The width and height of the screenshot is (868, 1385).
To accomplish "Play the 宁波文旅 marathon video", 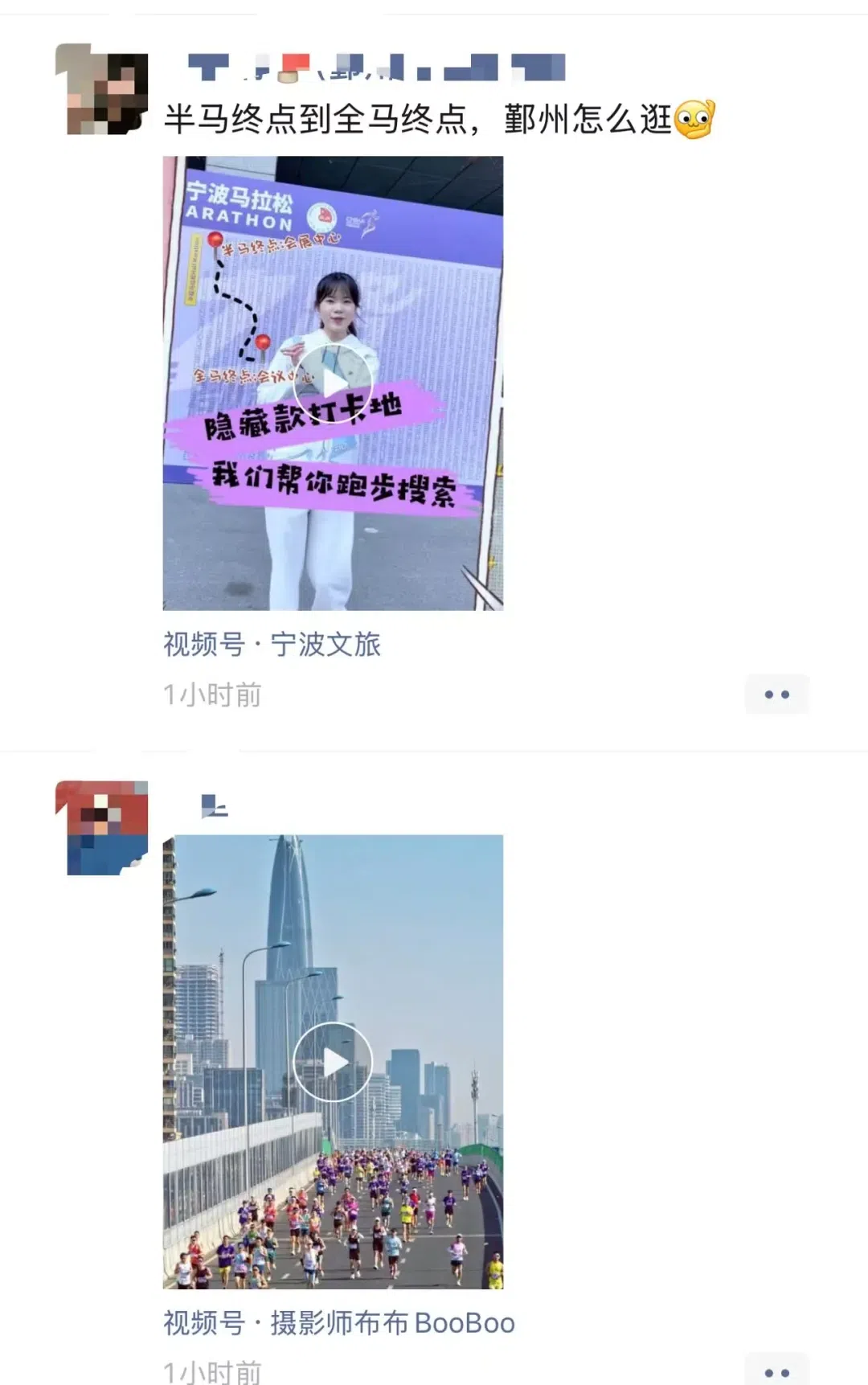I will (333, 383).
